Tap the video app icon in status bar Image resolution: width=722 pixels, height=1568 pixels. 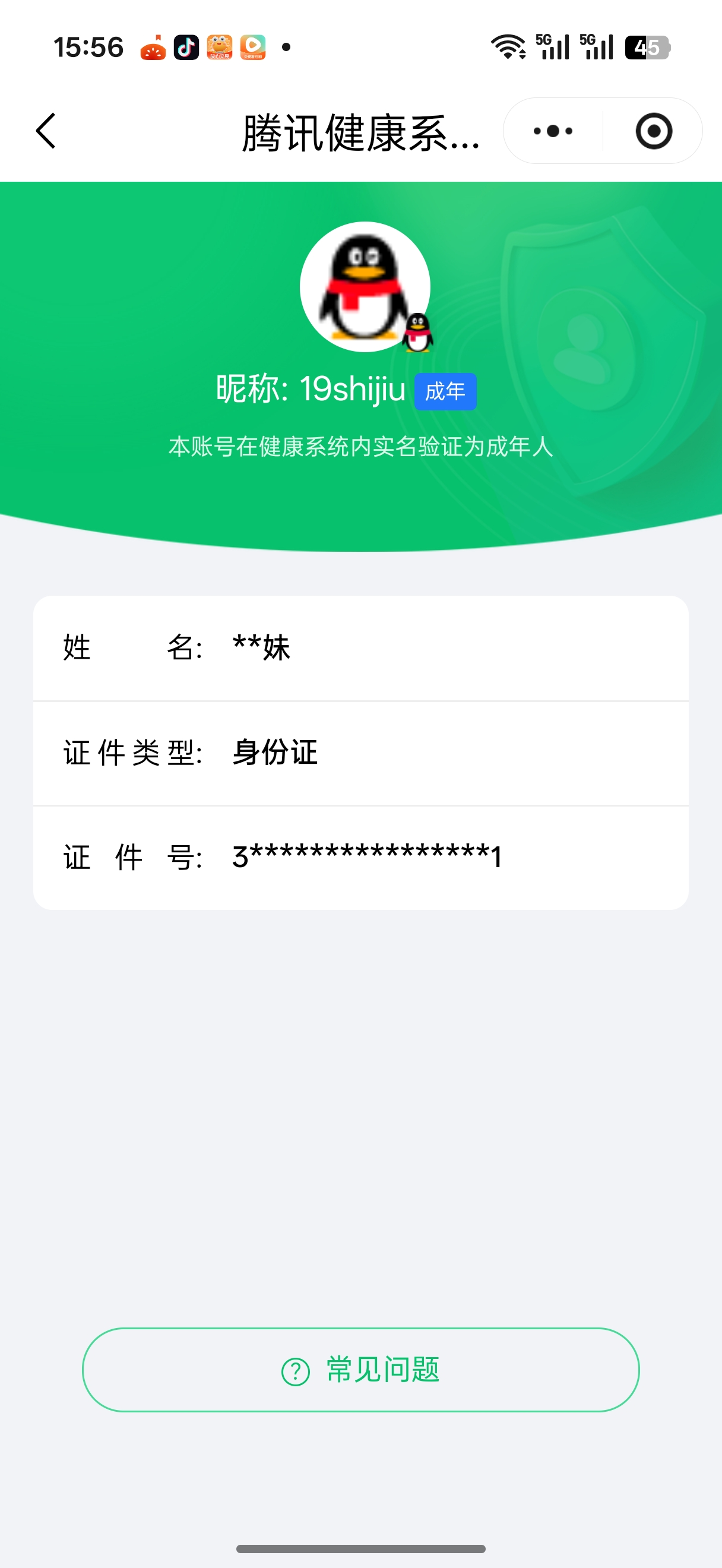254,48
